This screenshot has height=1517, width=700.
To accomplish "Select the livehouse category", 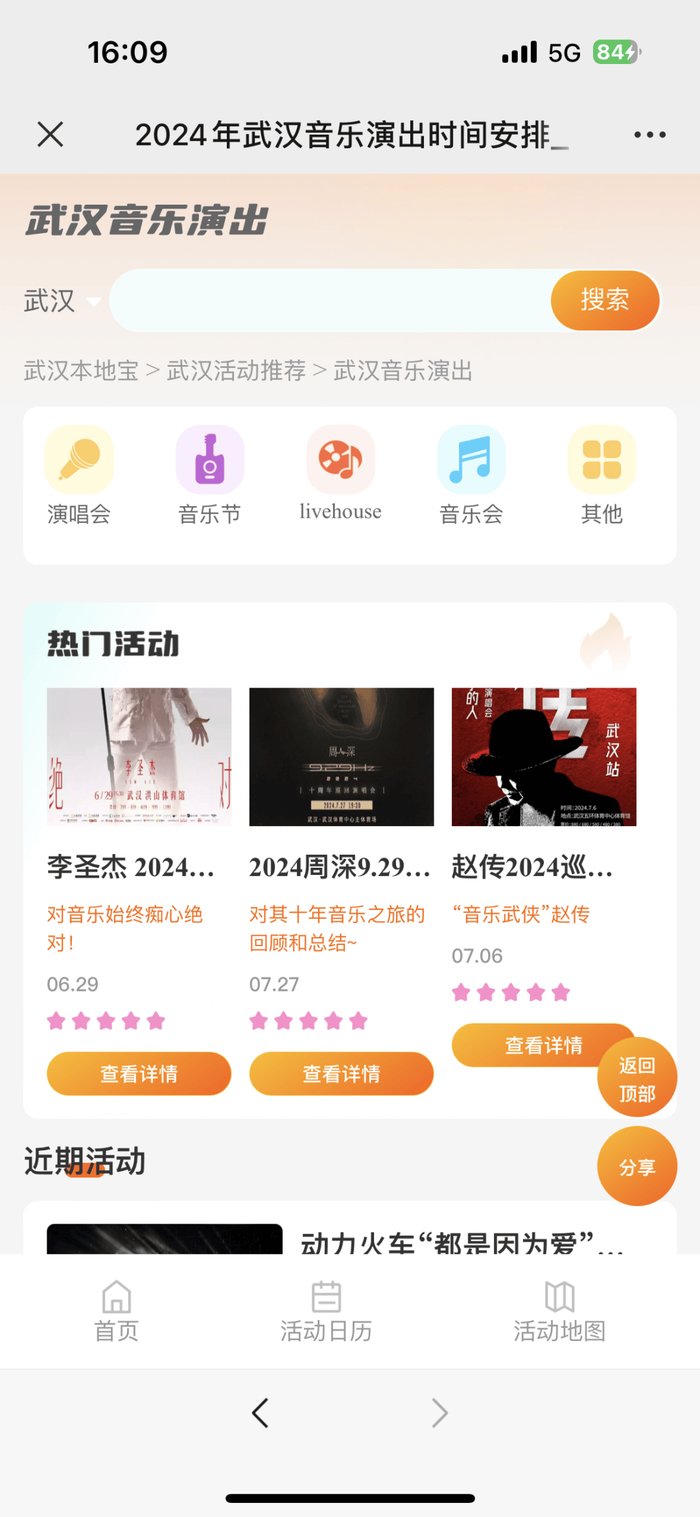I will click(x=341, y=476).
